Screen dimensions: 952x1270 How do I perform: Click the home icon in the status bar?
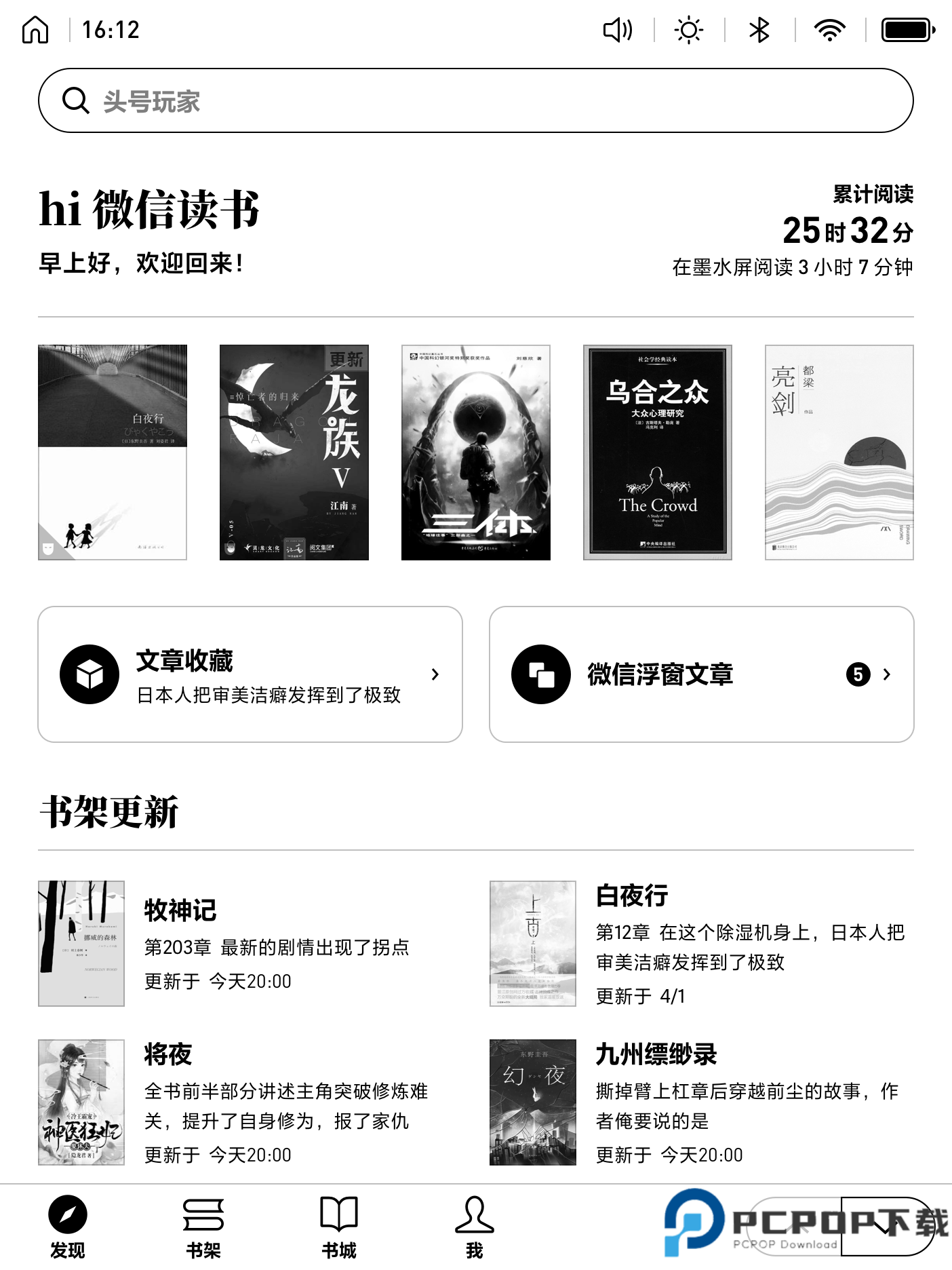36,30
